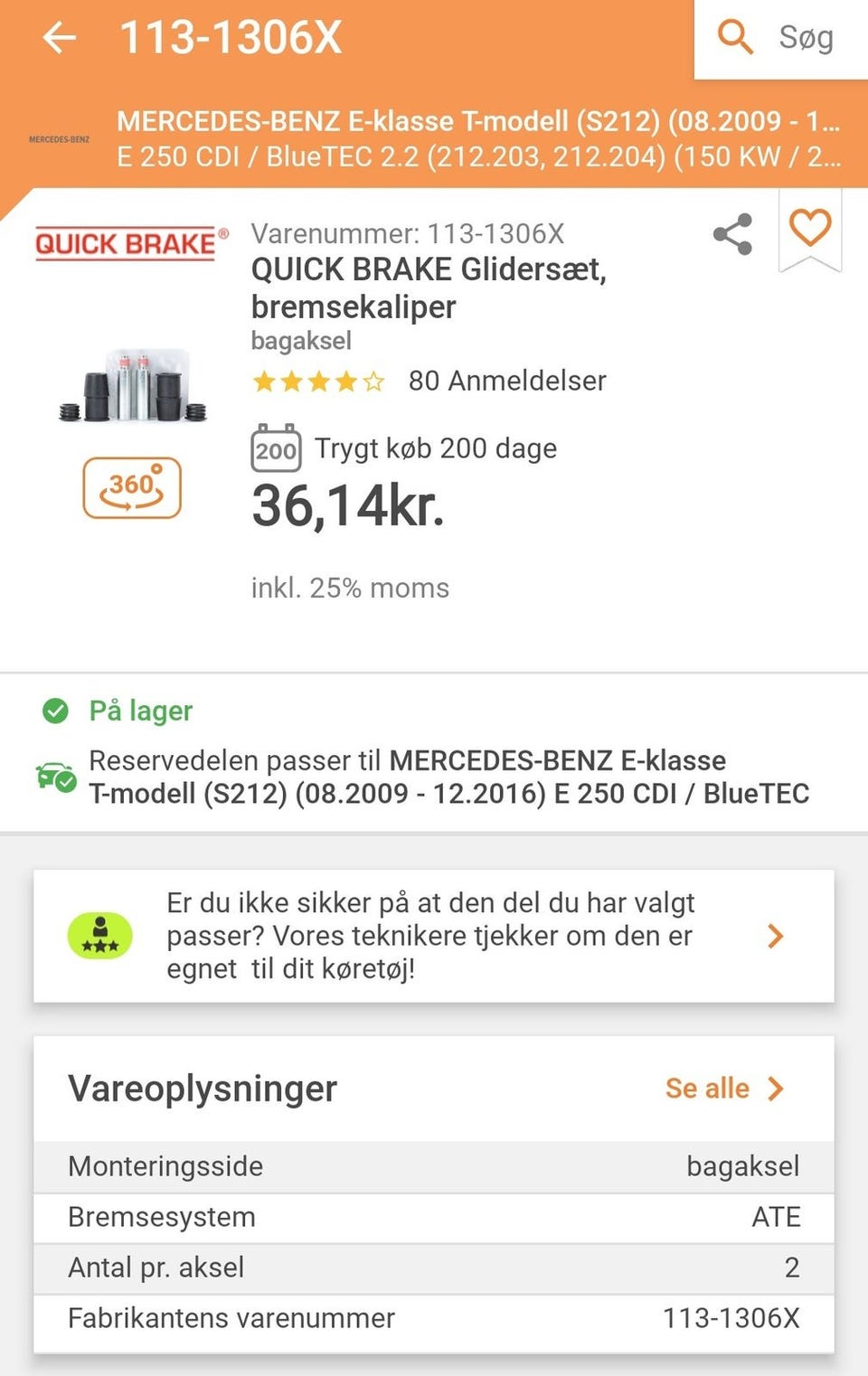Tap Se alle in Vareoplysninger
Screen dimensions: 868x1376
click(723, 1088)
